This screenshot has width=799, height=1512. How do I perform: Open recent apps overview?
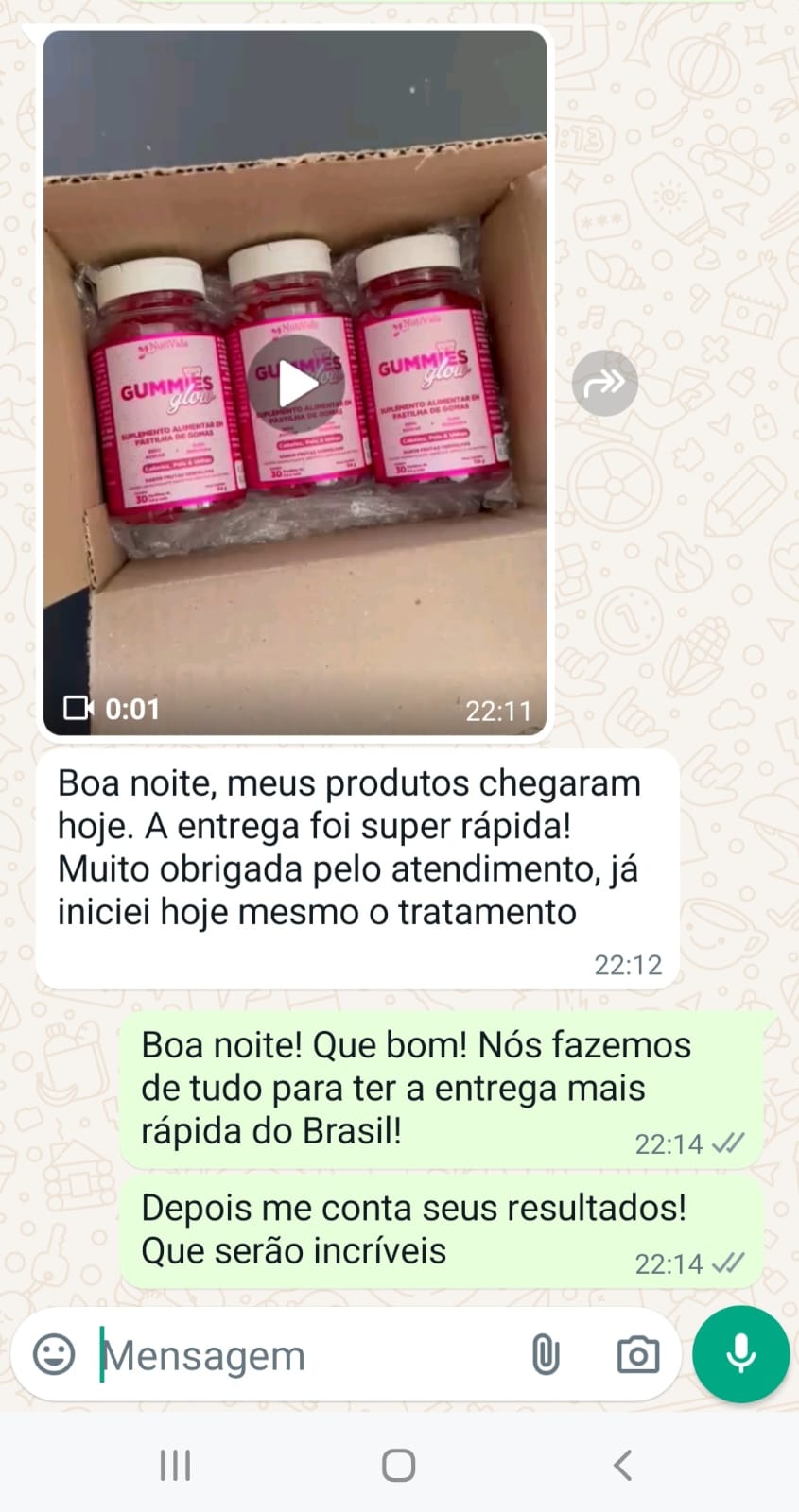tap(175, 1466)
